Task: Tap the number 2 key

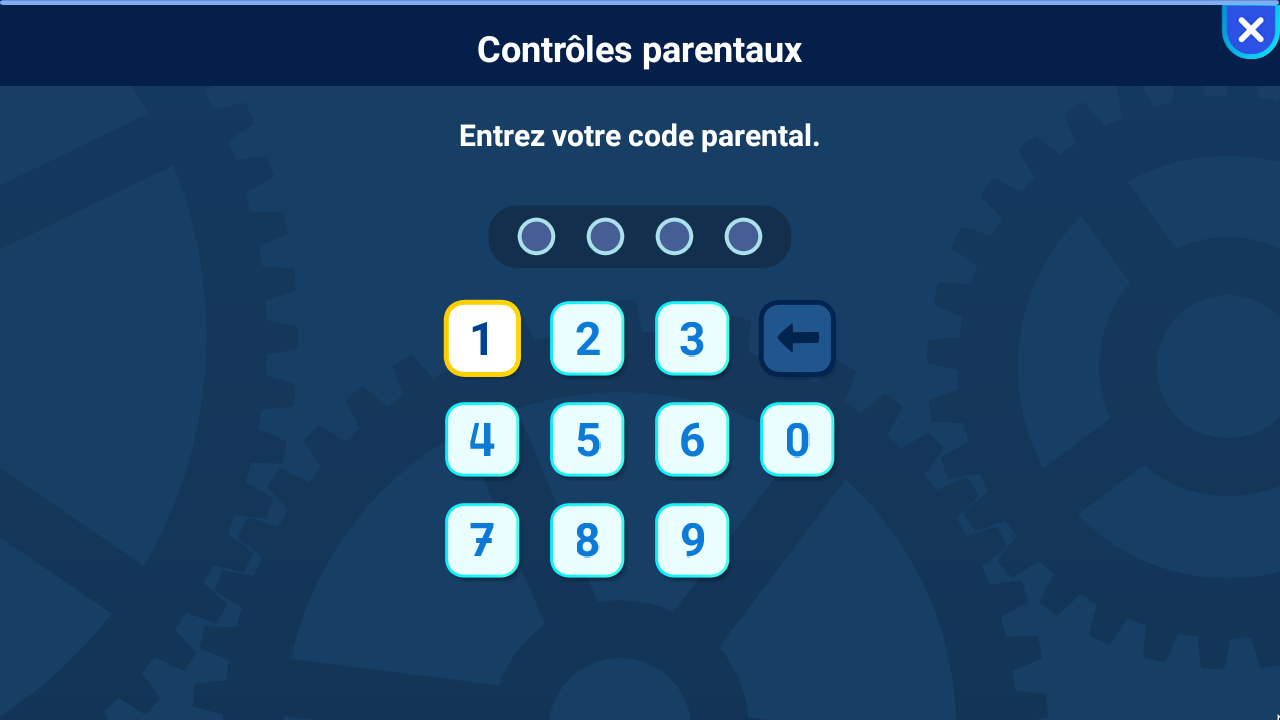Action: (x=587, y=339)
